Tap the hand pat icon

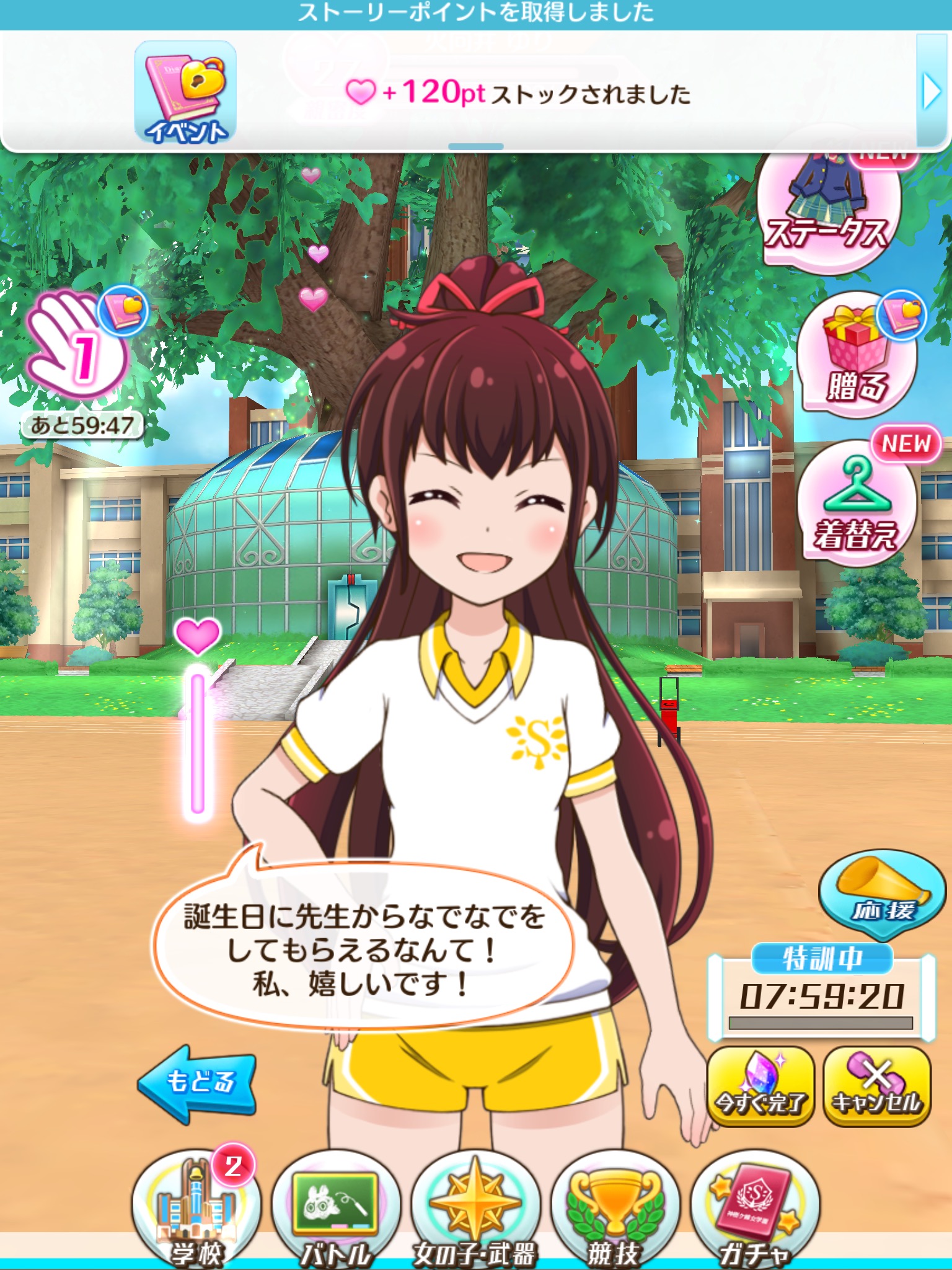click(76, 345)
